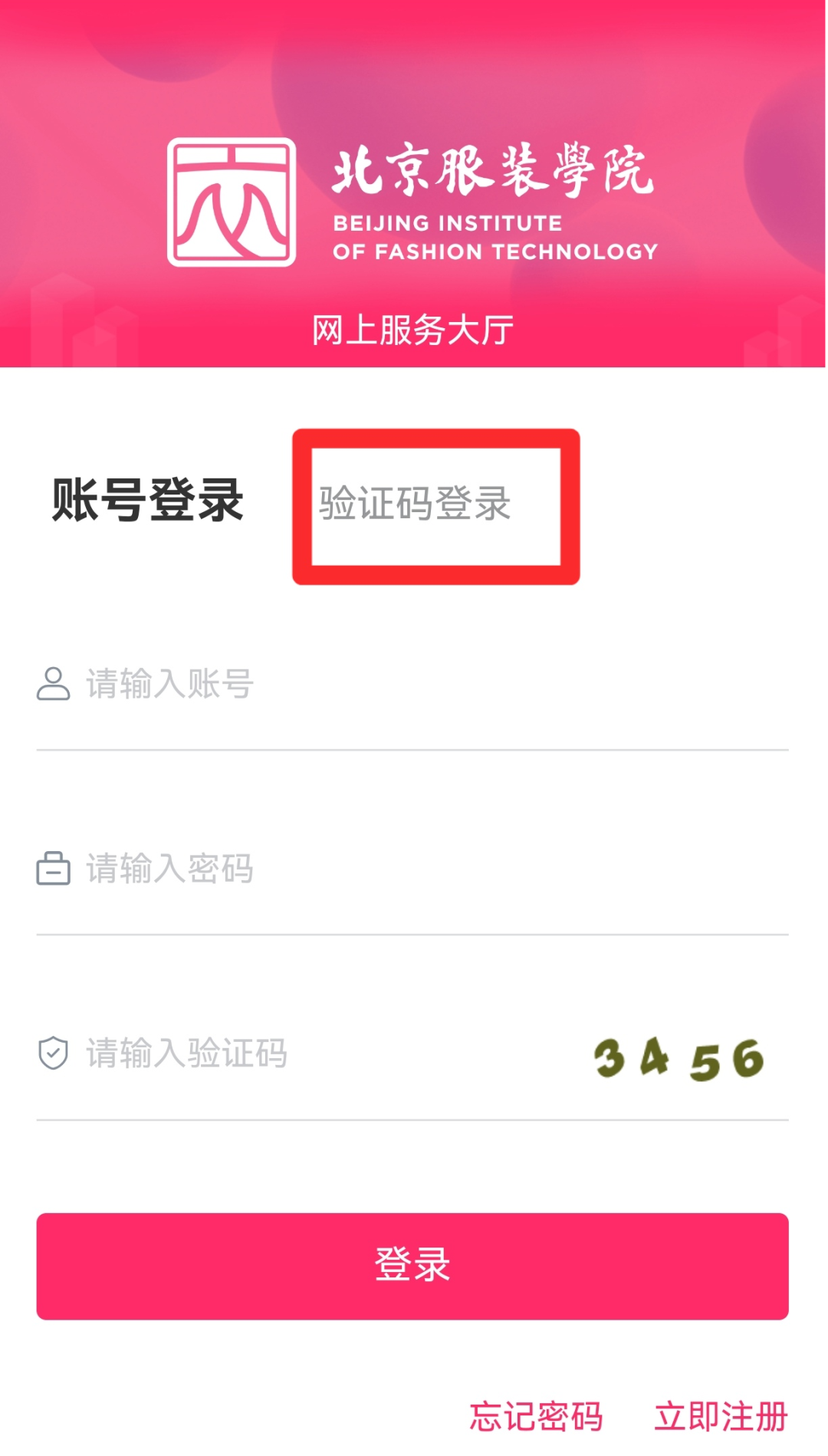The width and height of the screenshot is (828, 1456).
Task: Refresh the 3456 captcha image
Action: (679, 1059)
